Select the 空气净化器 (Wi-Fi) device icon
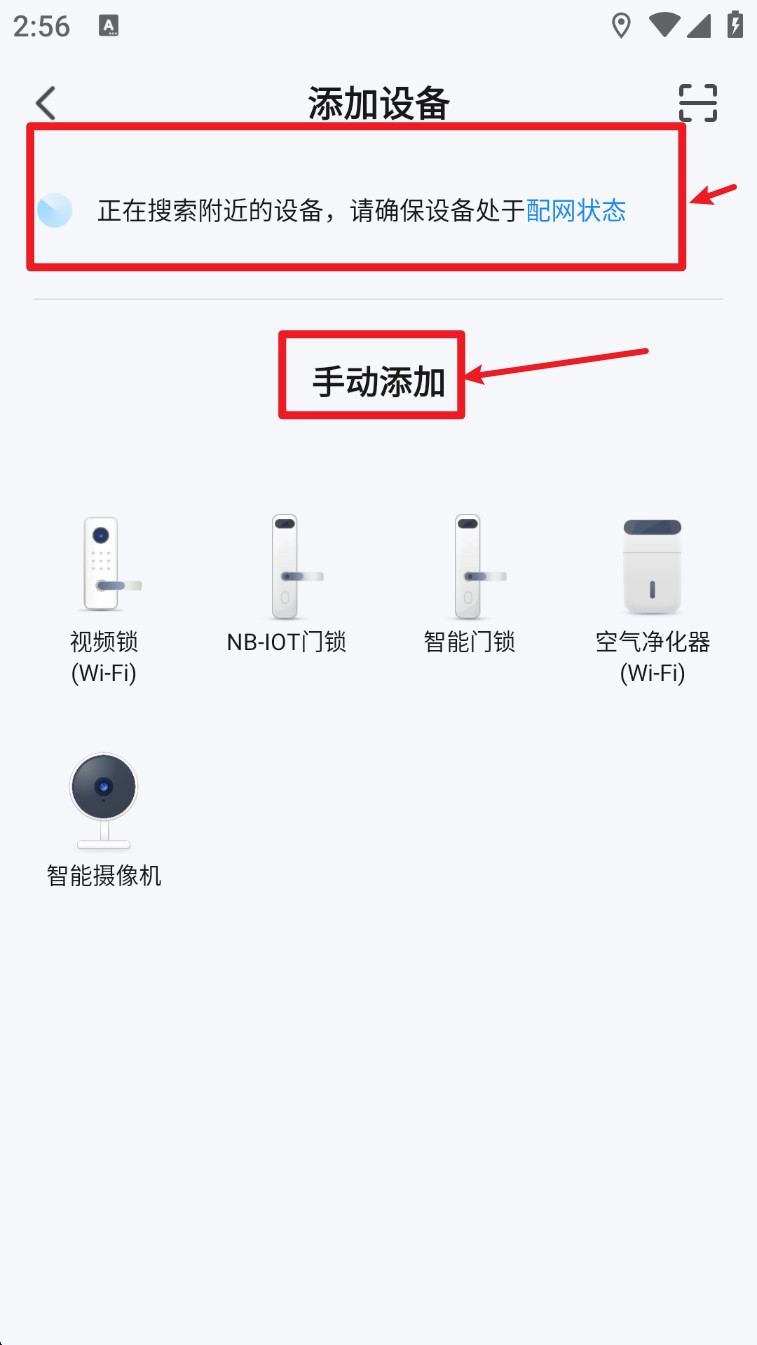 click(652, 563)
